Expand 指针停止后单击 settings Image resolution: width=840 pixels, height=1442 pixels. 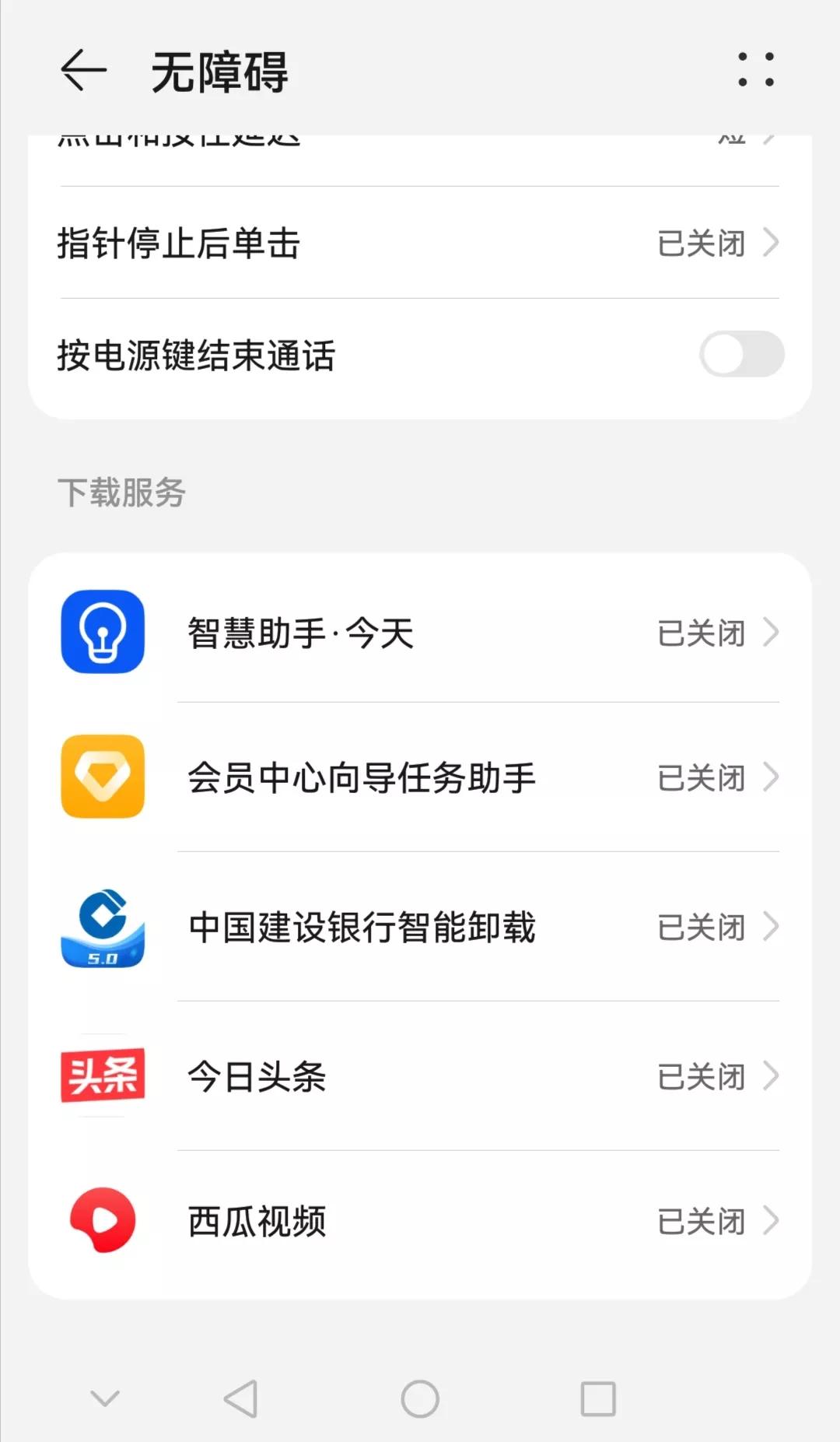[771, 242]
